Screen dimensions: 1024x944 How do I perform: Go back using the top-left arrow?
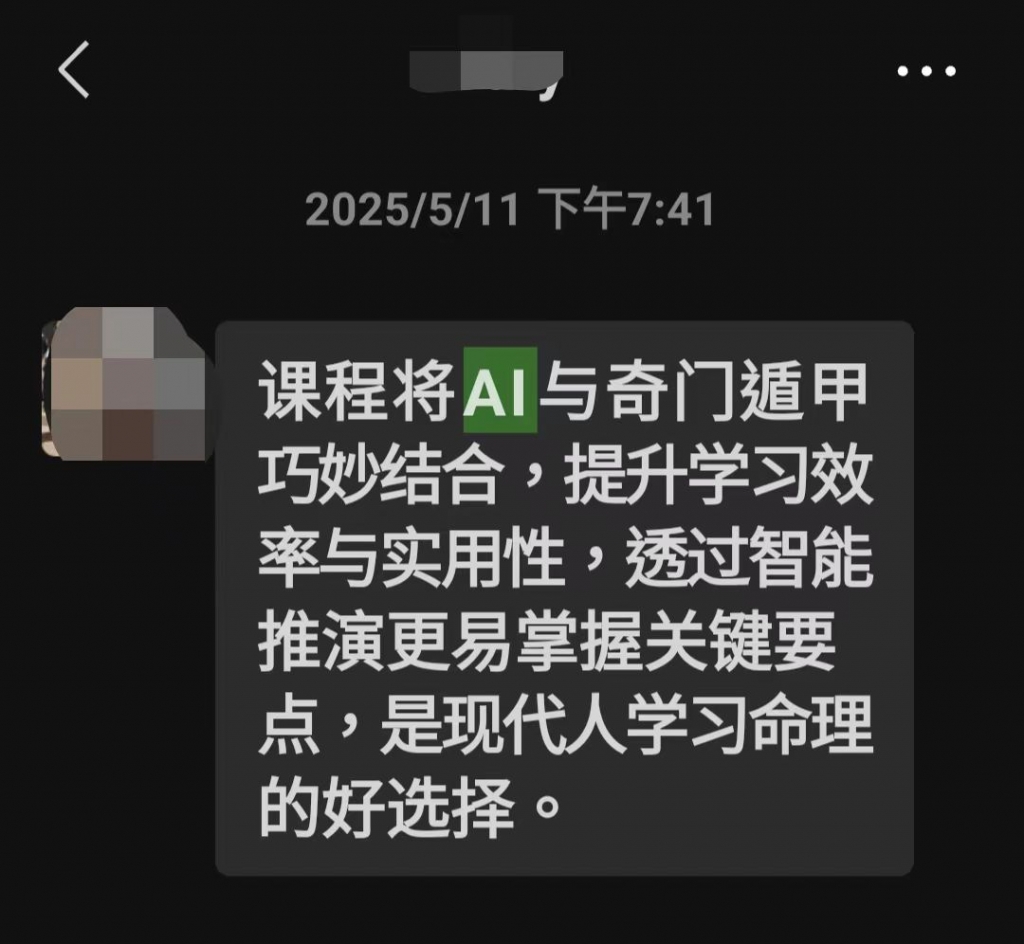(74, 70)
